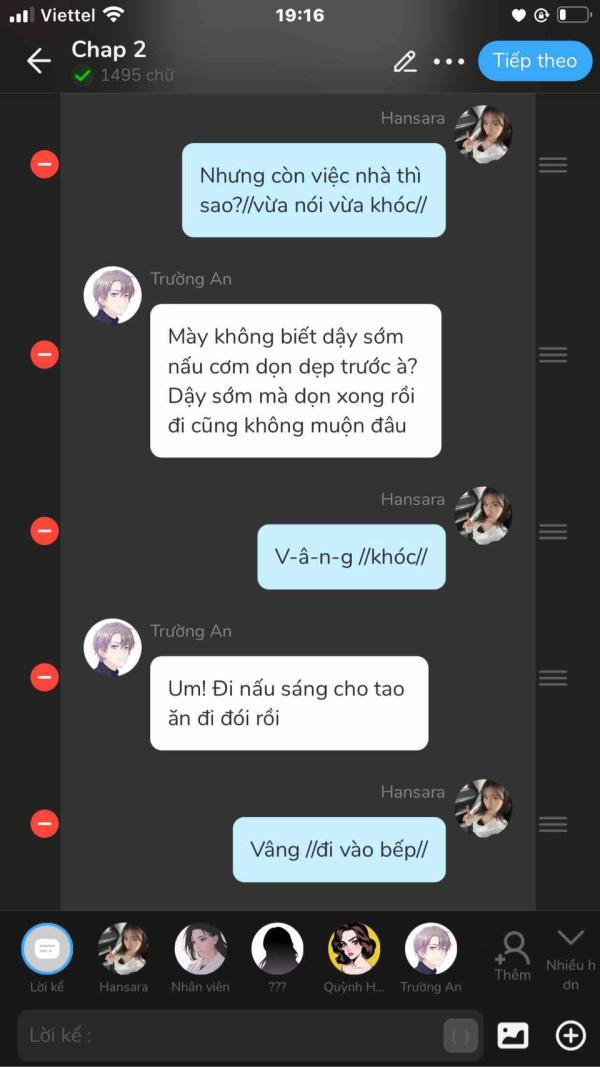Focus the Lời kể text input
This screenshot has width=600, height=1067.
point(230,1036)
